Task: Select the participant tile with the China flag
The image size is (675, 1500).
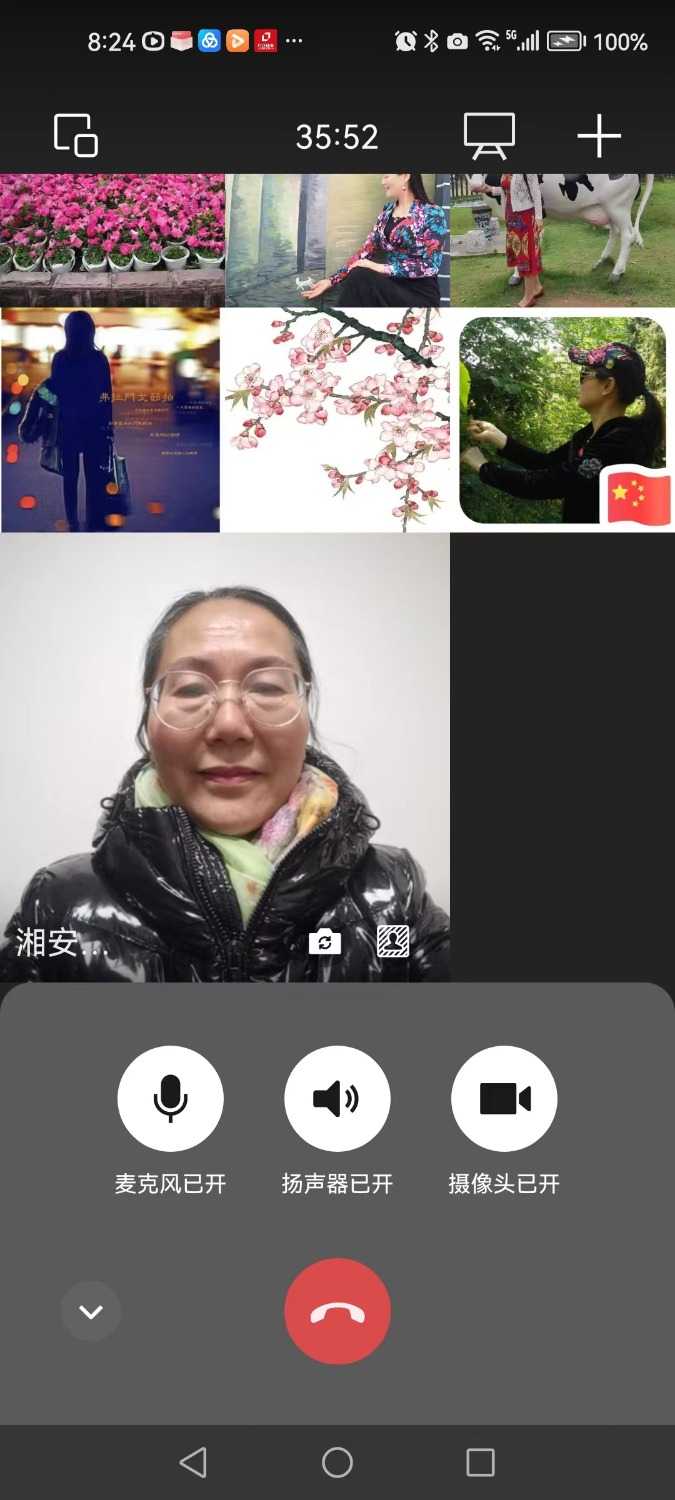Action: [562, 420]
